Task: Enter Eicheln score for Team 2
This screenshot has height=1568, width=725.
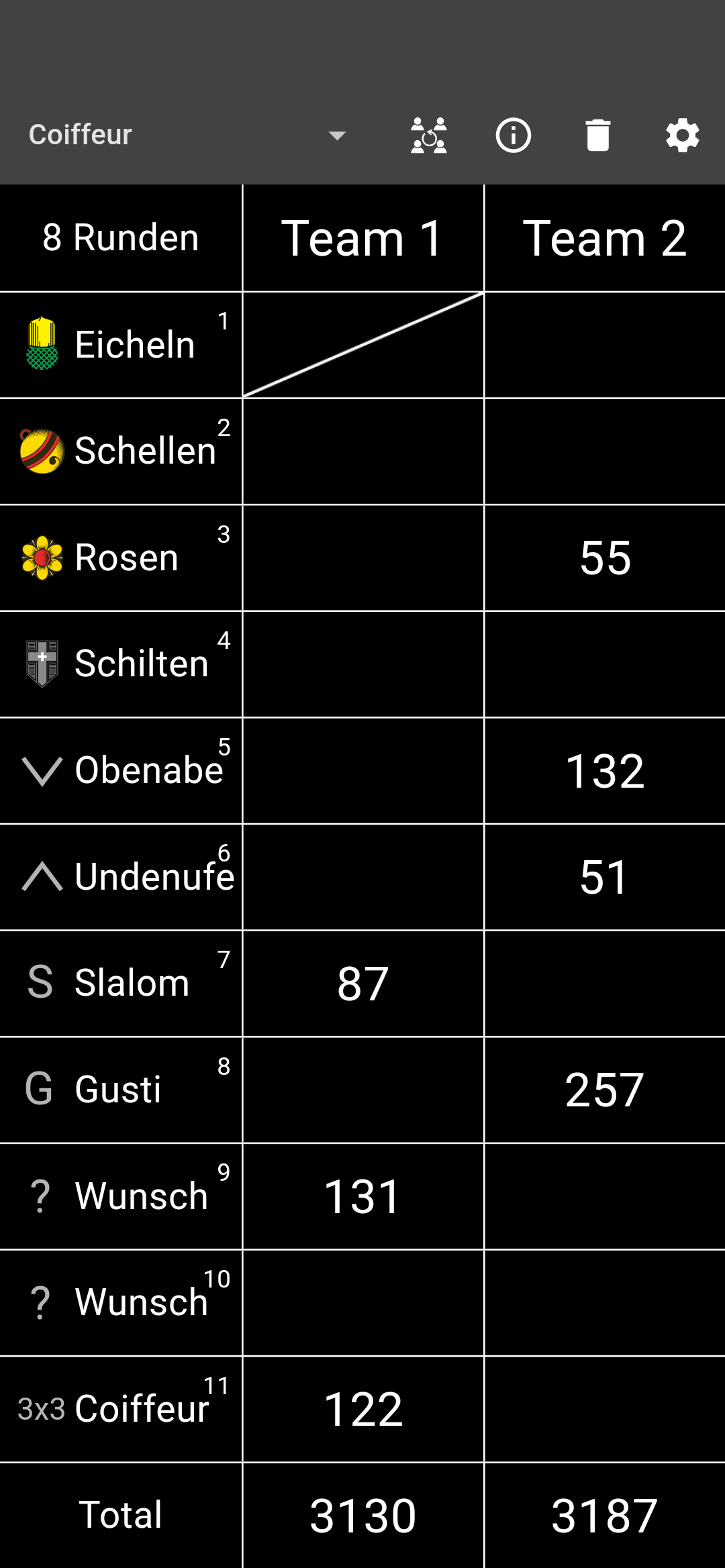Action: (x=604, y=345)
